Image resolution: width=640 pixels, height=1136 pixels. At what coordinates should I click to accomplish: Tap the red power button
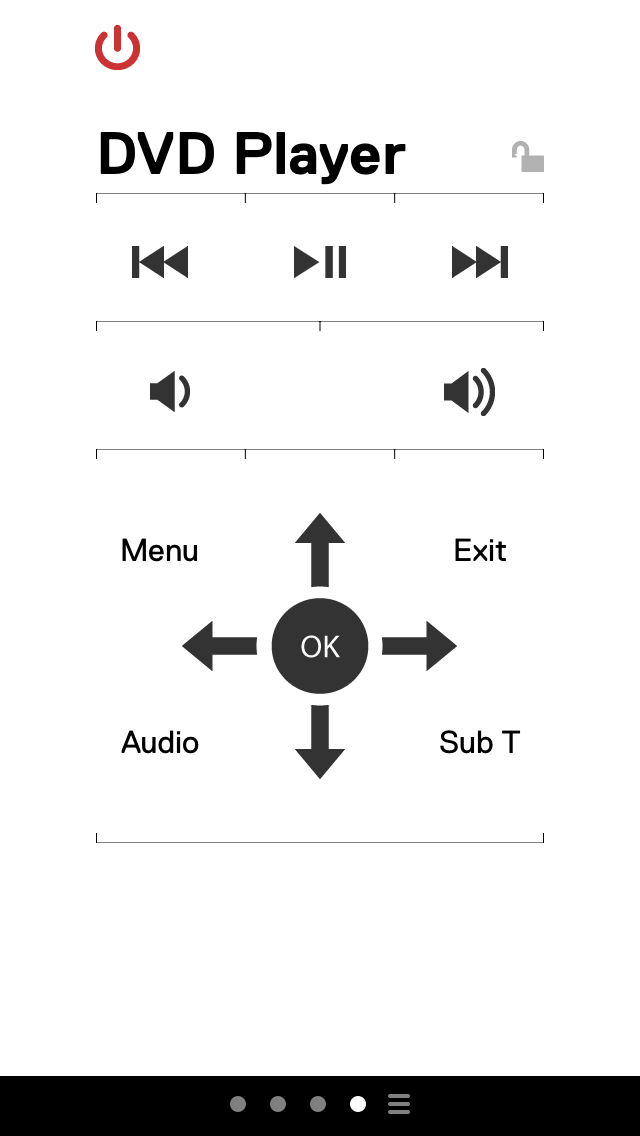click(117, 48)
